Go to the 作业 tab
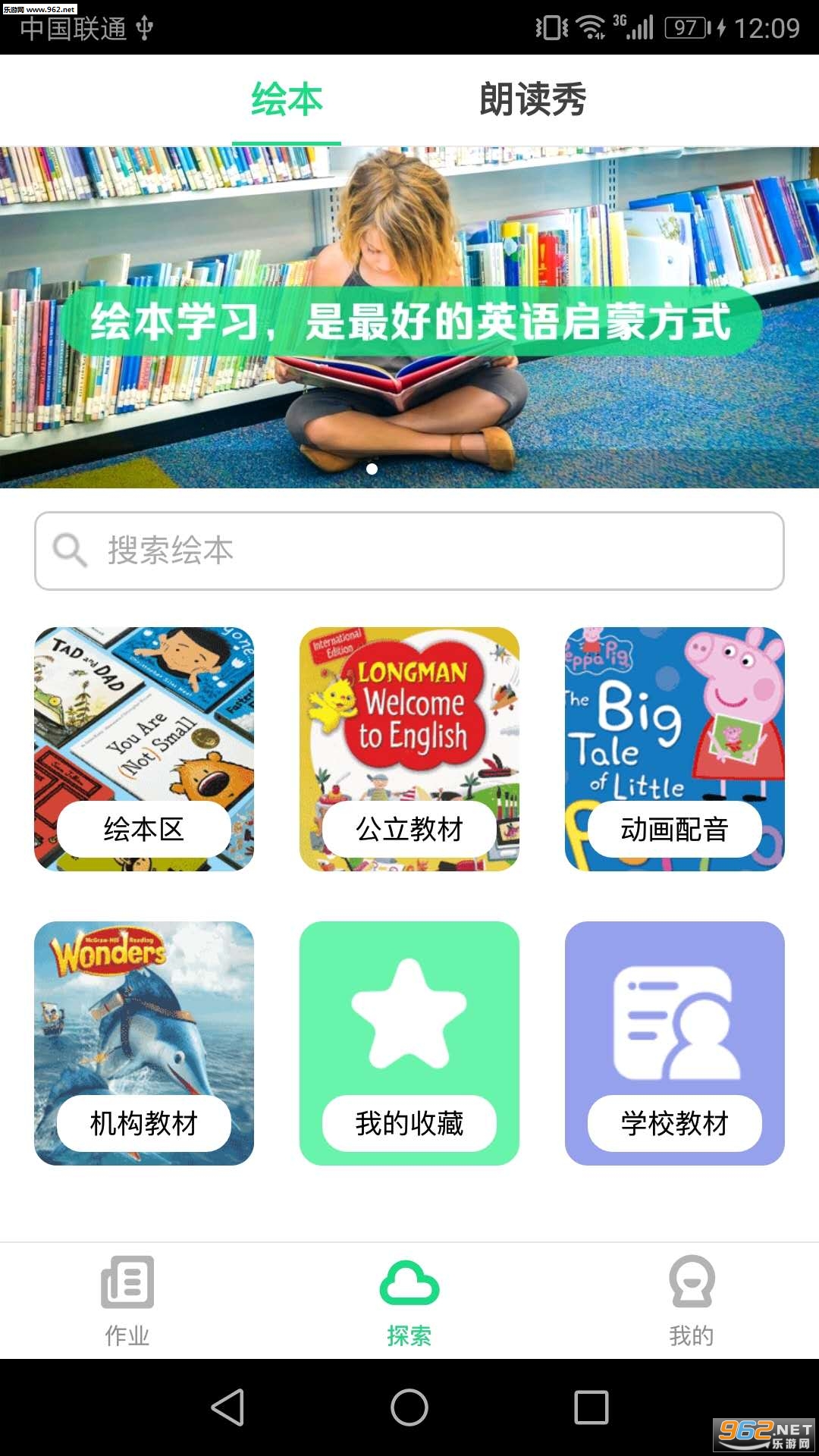The height and width of the screenshot is (1456, 819). click(x=127, y=1301)
